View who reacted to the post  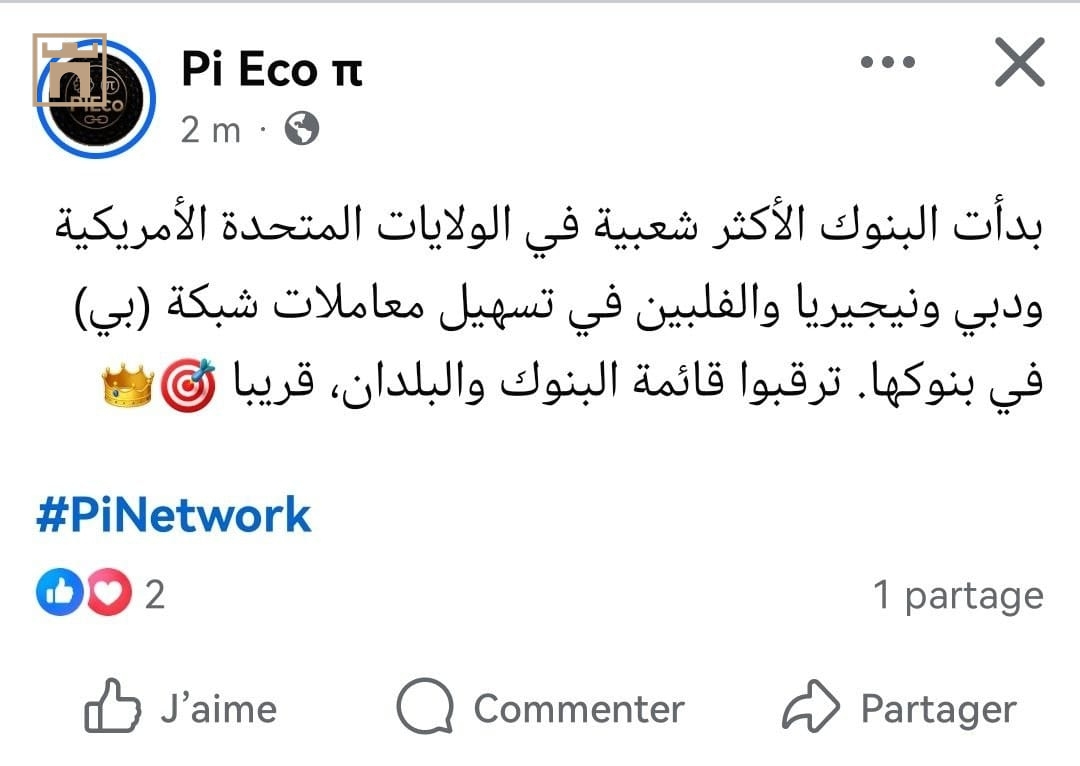(99, 596)
